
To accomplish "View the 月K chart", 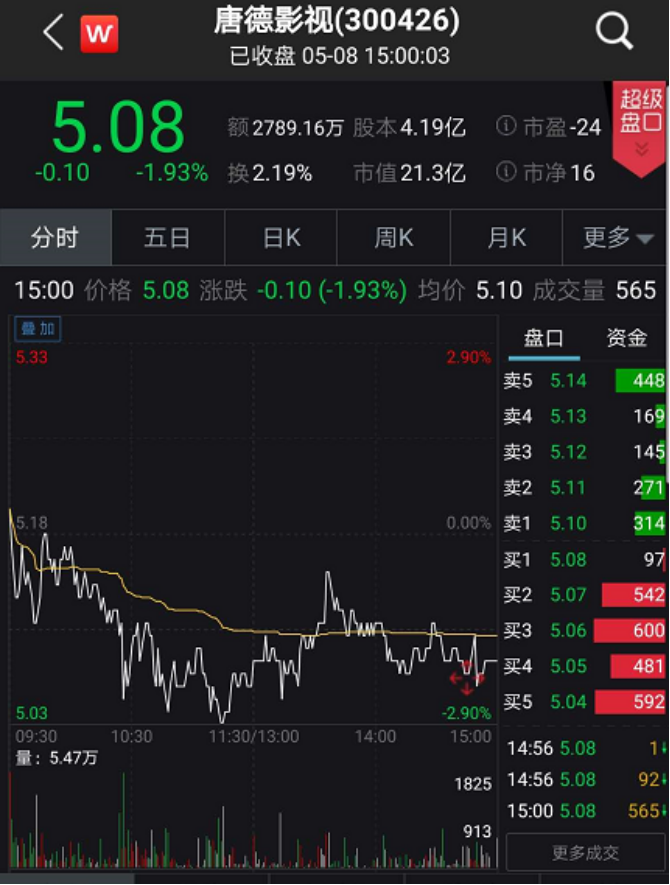I will click(506, 238).
